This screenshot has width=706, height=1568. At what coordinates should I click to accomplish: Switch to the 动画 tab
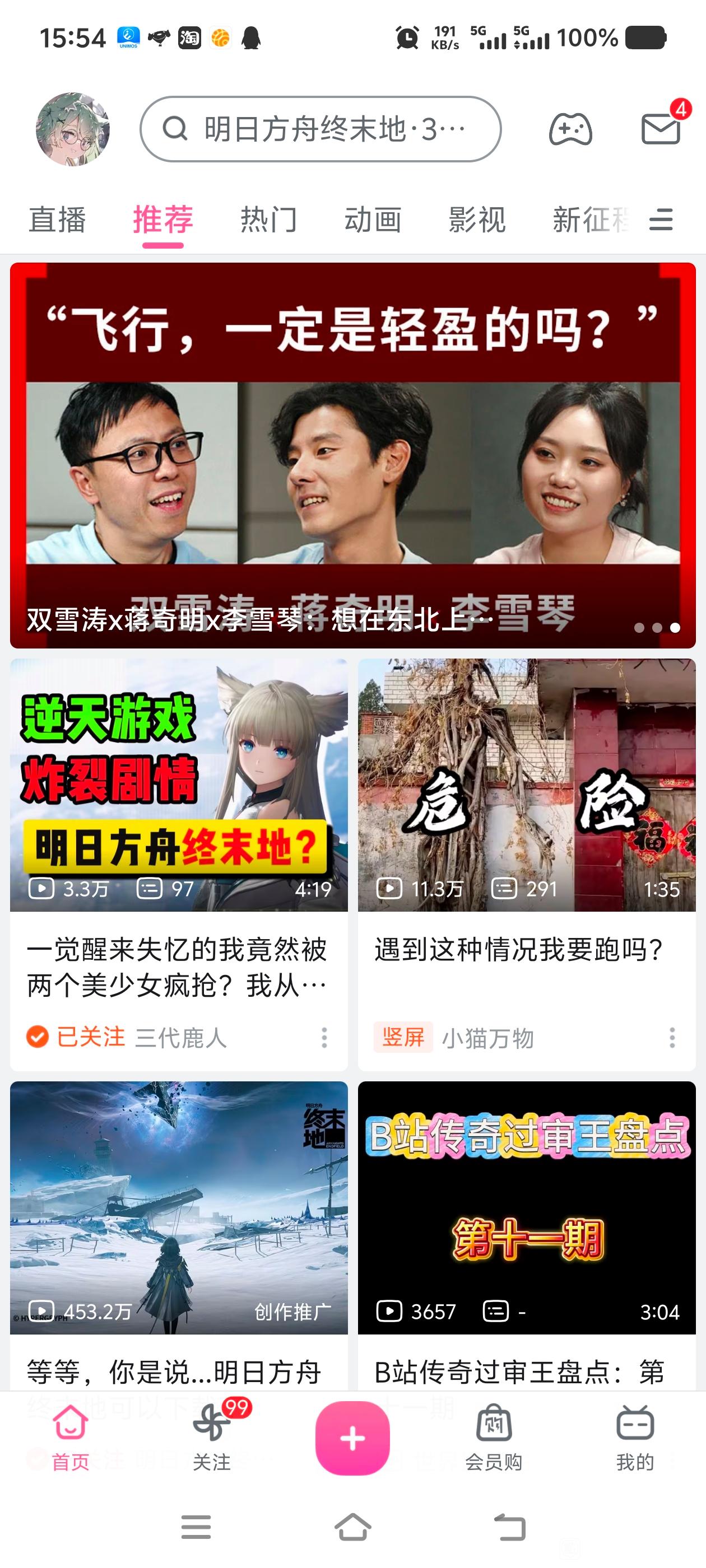[373, 220]
